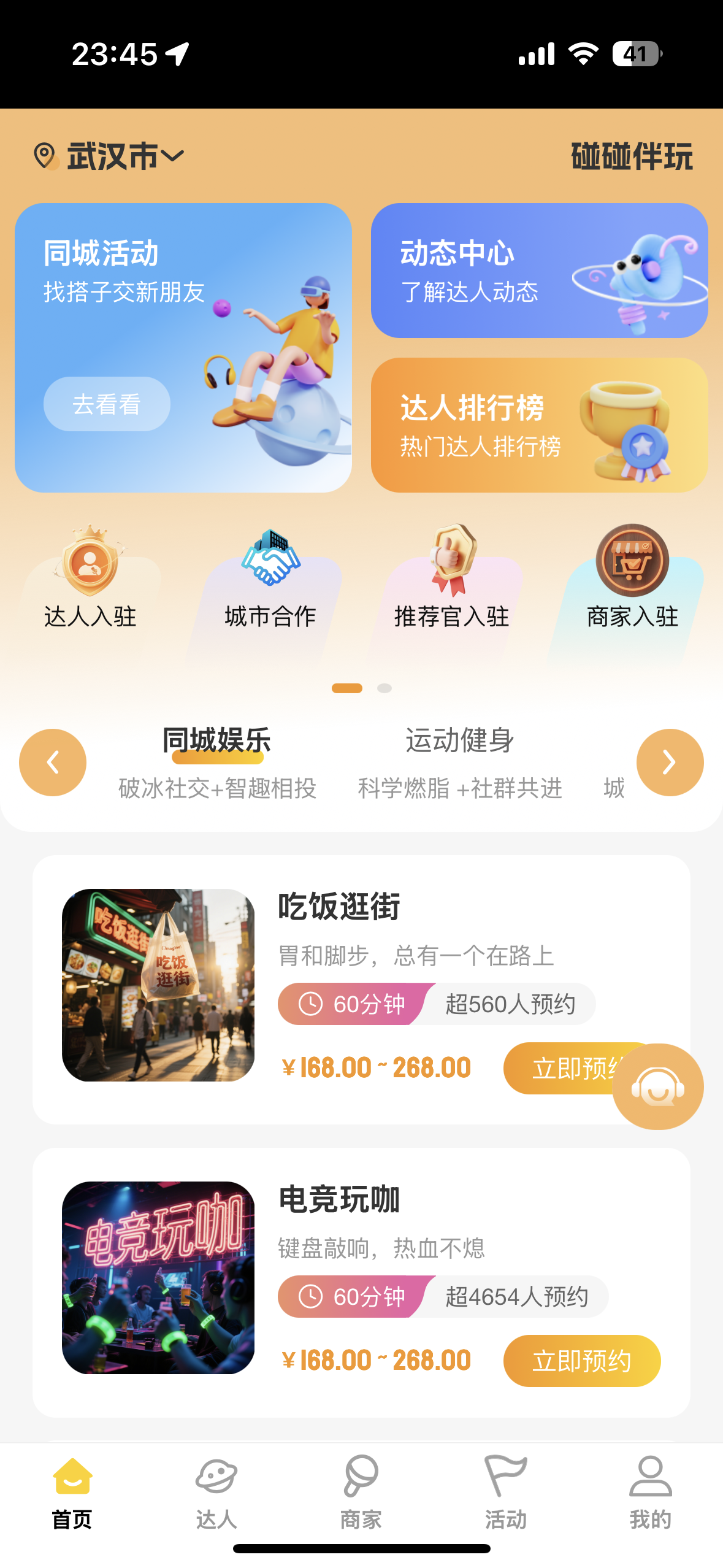Tap 立即预约 for 电竞玩咖

[x=582, y=1361]
